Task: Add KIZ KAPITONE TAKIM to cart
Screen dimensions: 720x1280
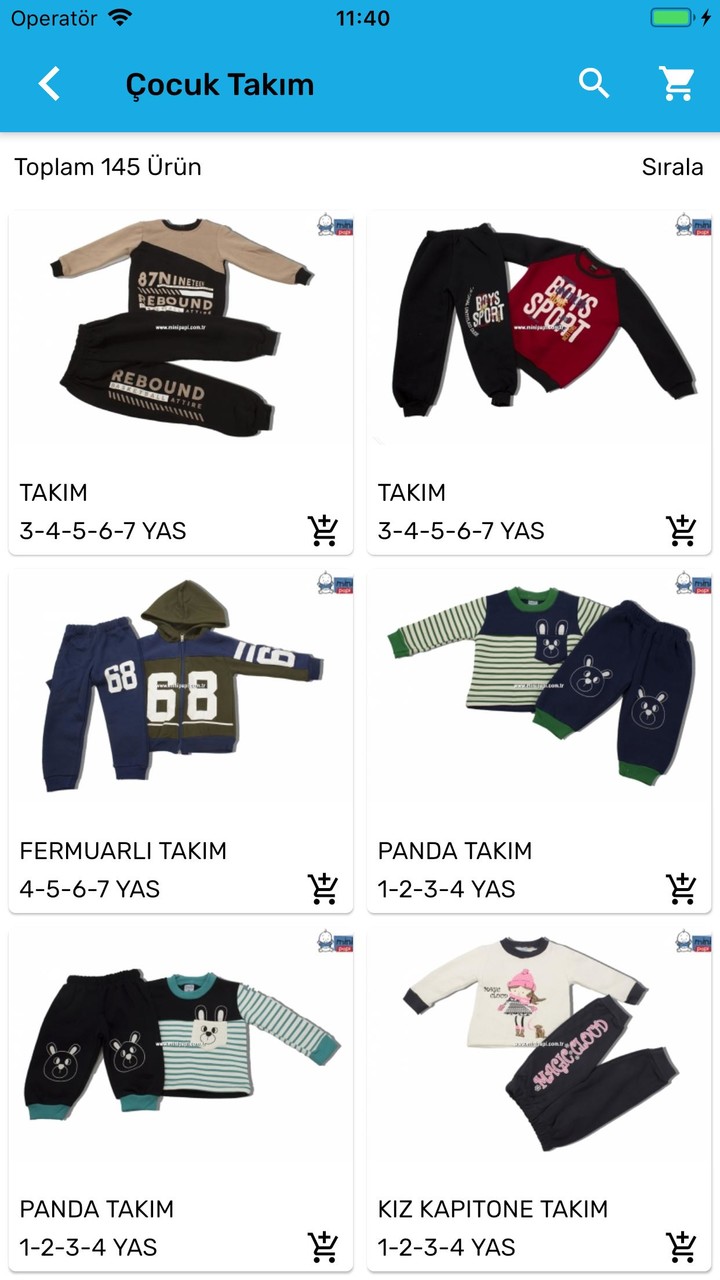Action: (x=681, y=1246)
